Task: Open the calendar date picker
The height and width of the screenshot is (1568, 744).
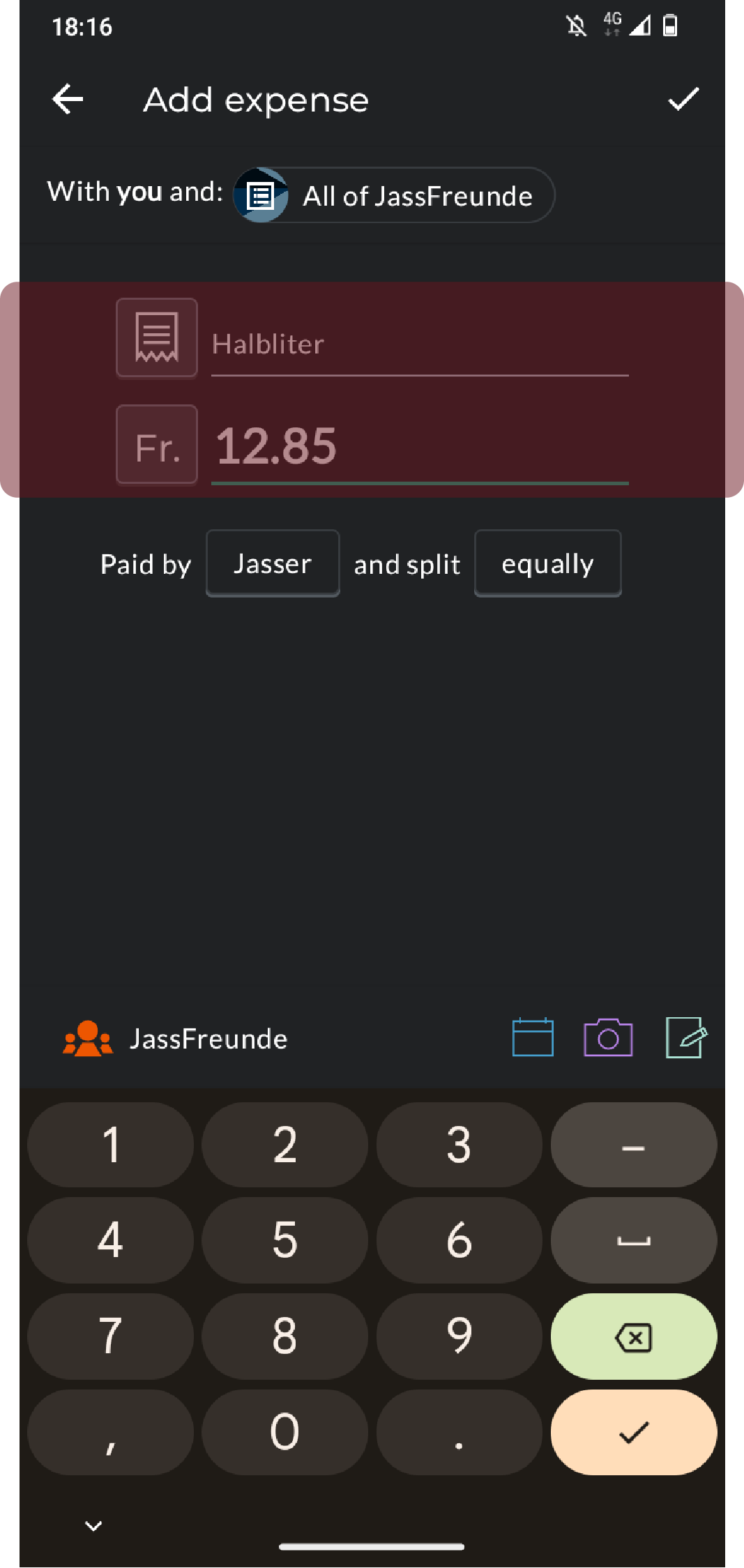Action: 533,1037
